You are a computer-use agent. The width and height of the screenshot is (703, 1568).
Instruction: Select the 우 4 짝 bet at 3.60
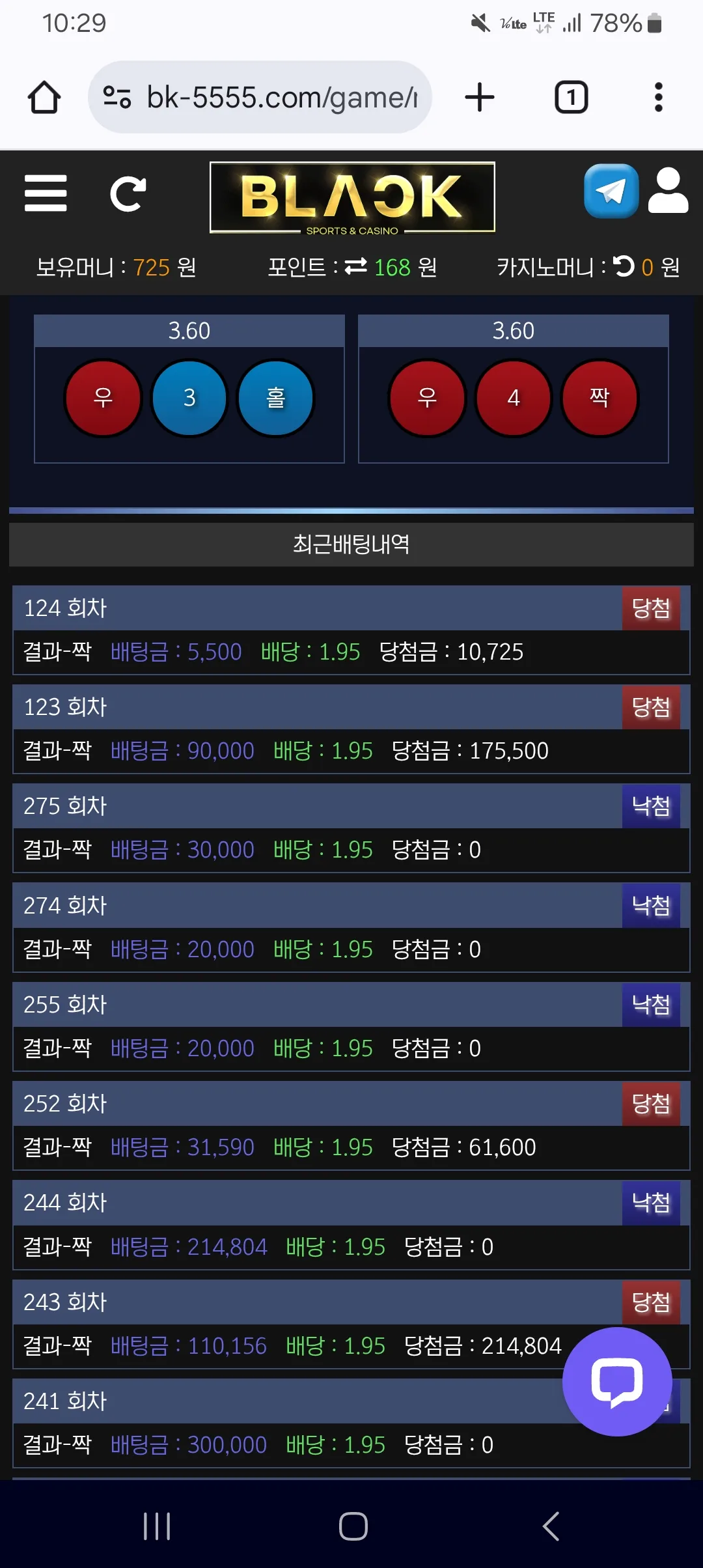(514, 389)
